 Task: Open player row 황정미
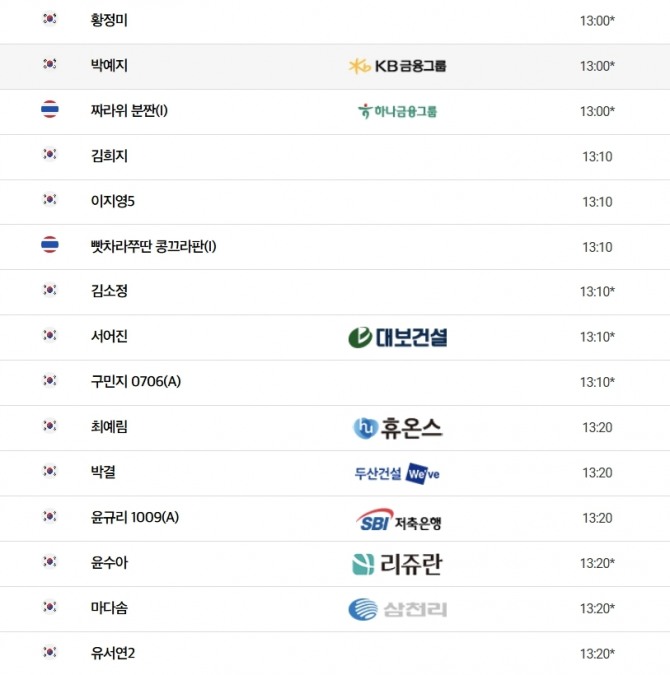pyautogui.click(x=109, y=20)
